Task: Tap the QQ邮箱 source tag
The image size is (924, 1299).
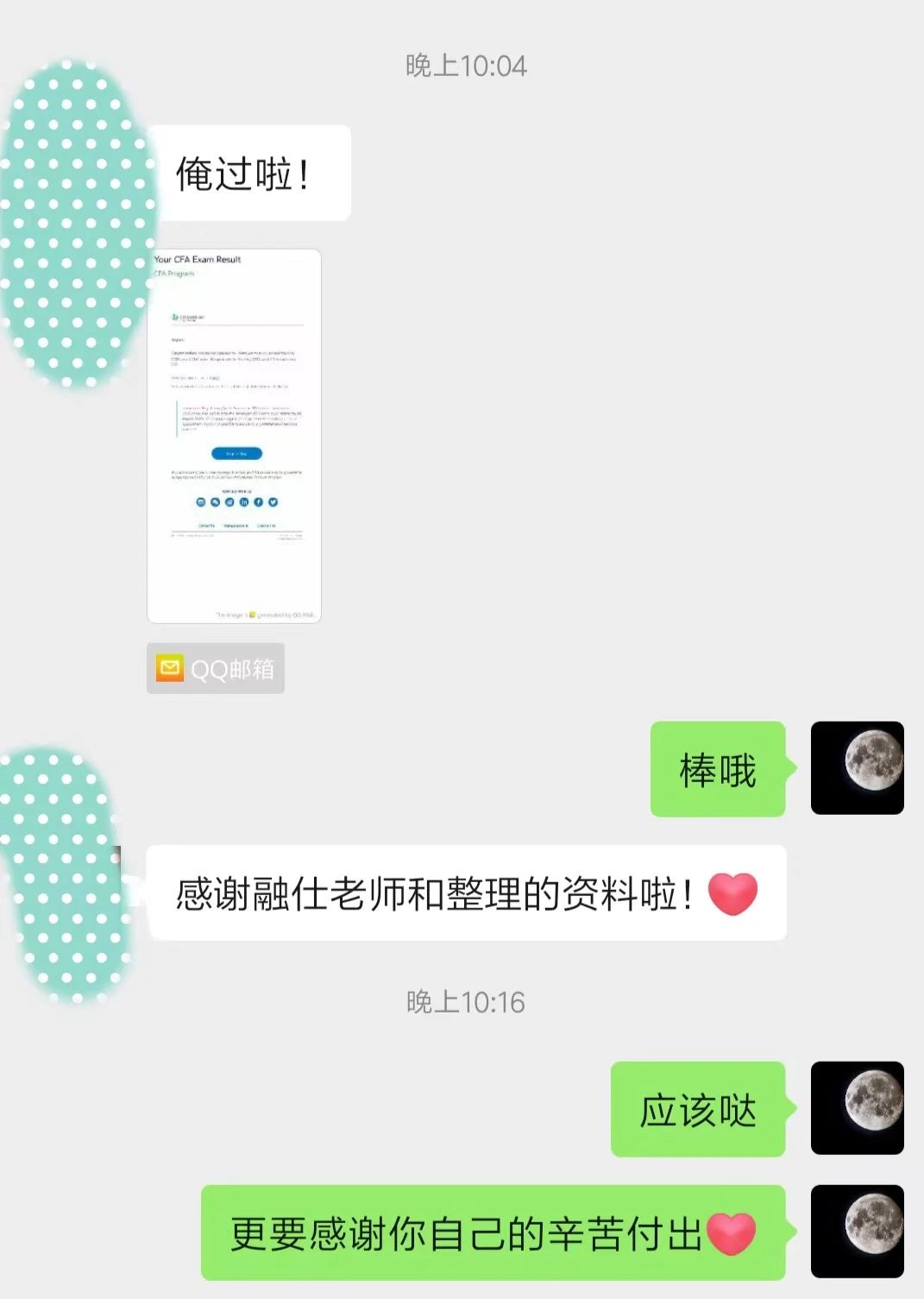Action: tap(216, 668)
